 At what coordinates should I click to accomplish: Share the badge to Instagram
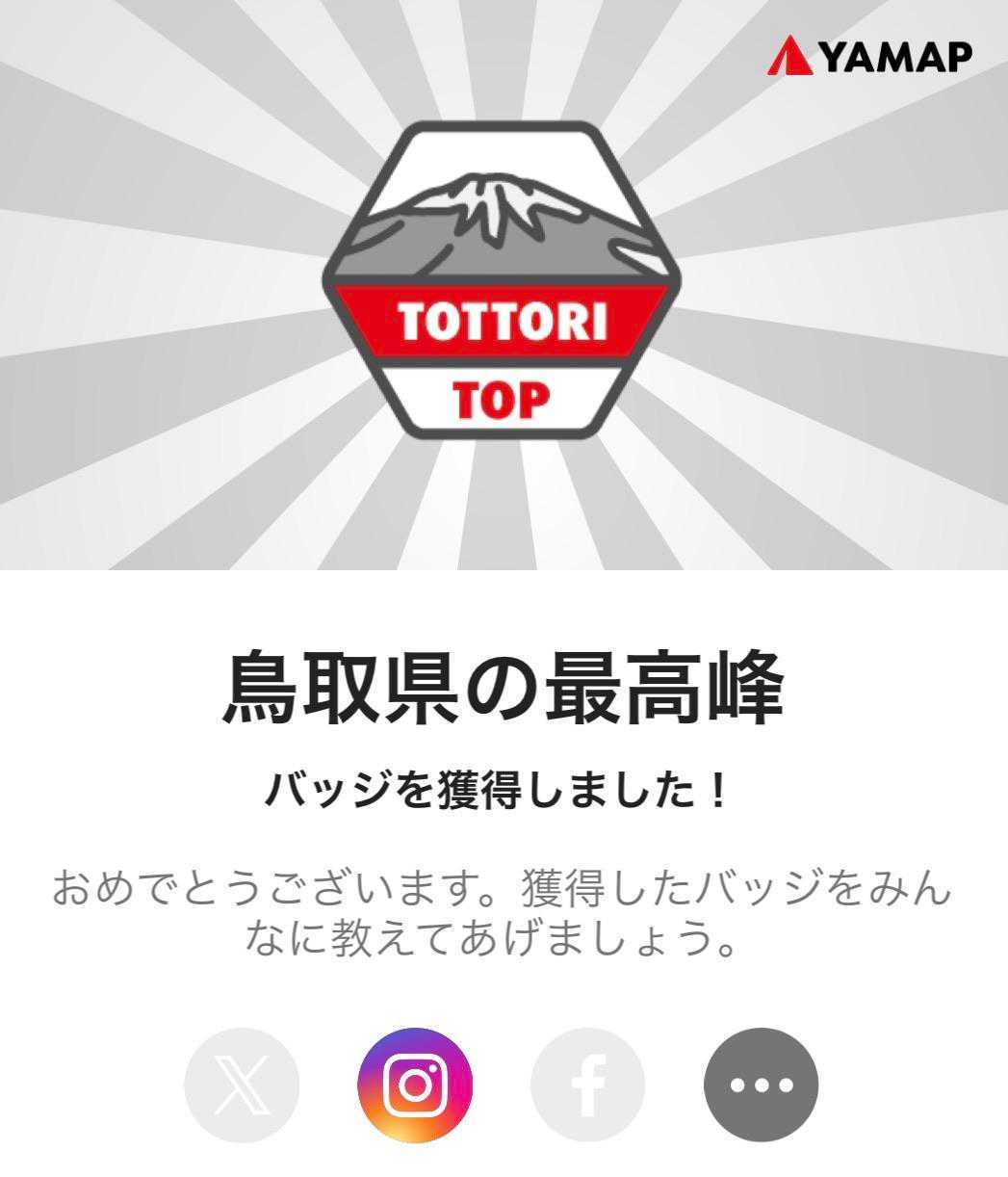(x=415, y=1085)
